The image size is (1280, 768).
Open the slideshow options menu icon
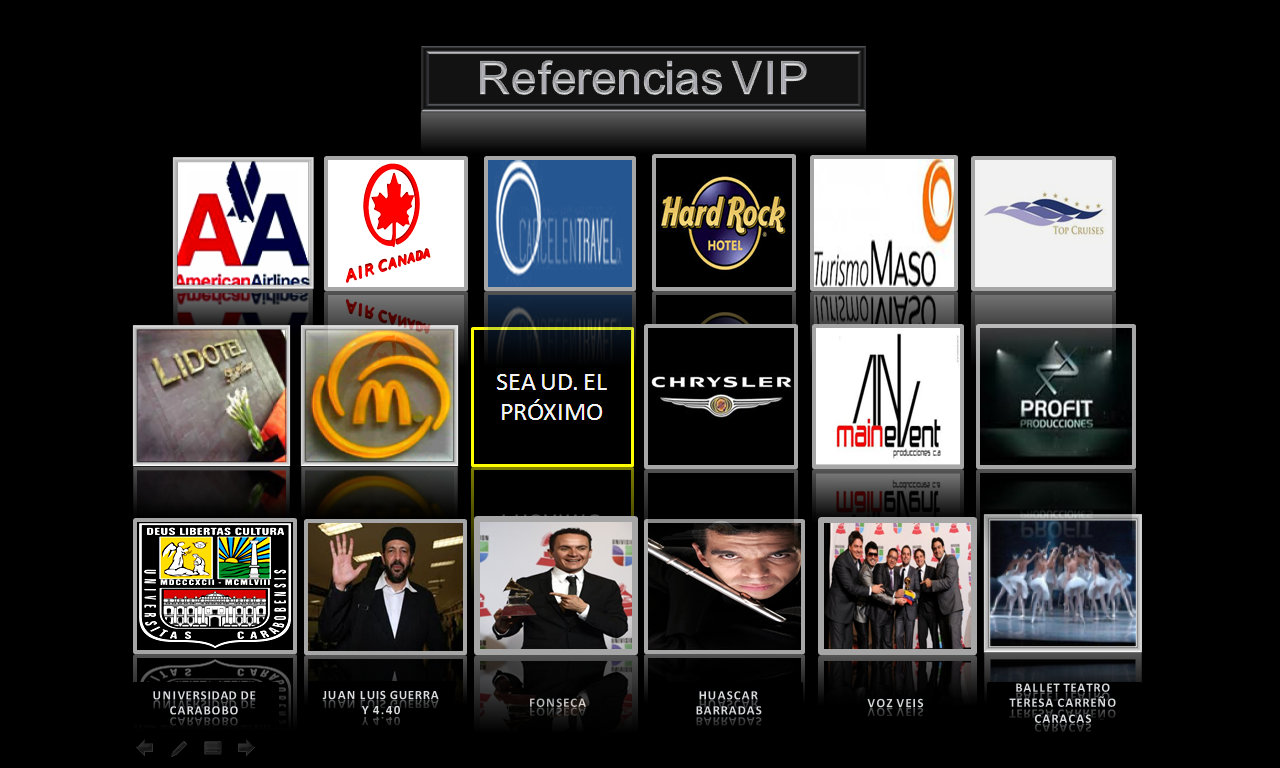click(x=213, y=748)
